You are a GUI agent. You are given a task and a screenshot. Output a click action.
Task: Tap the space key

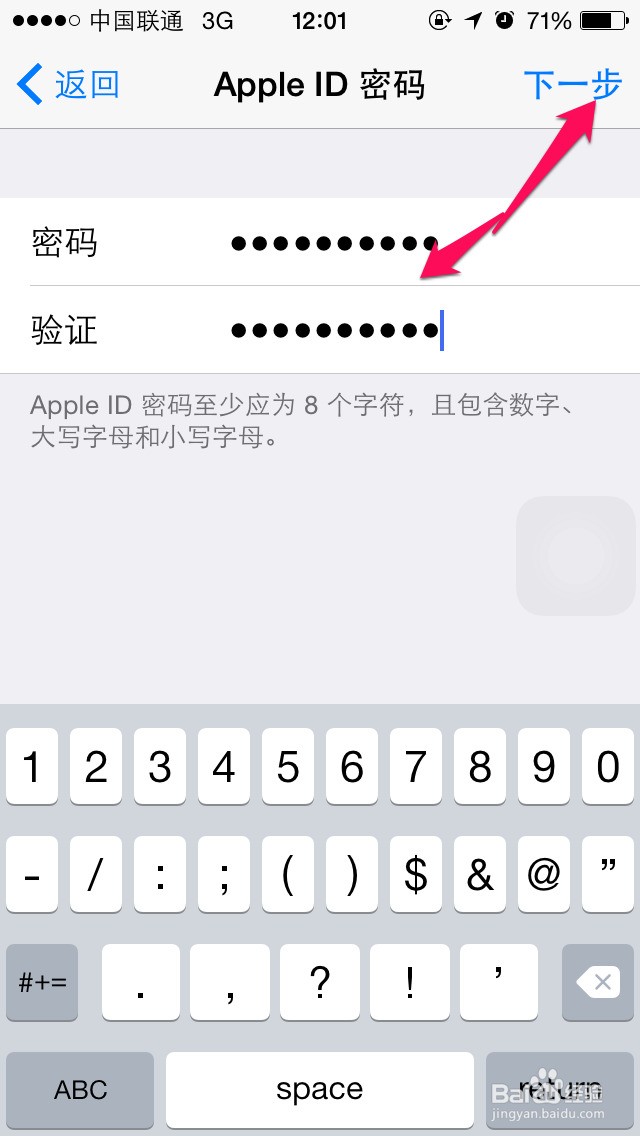click(x=320, y=1089)
